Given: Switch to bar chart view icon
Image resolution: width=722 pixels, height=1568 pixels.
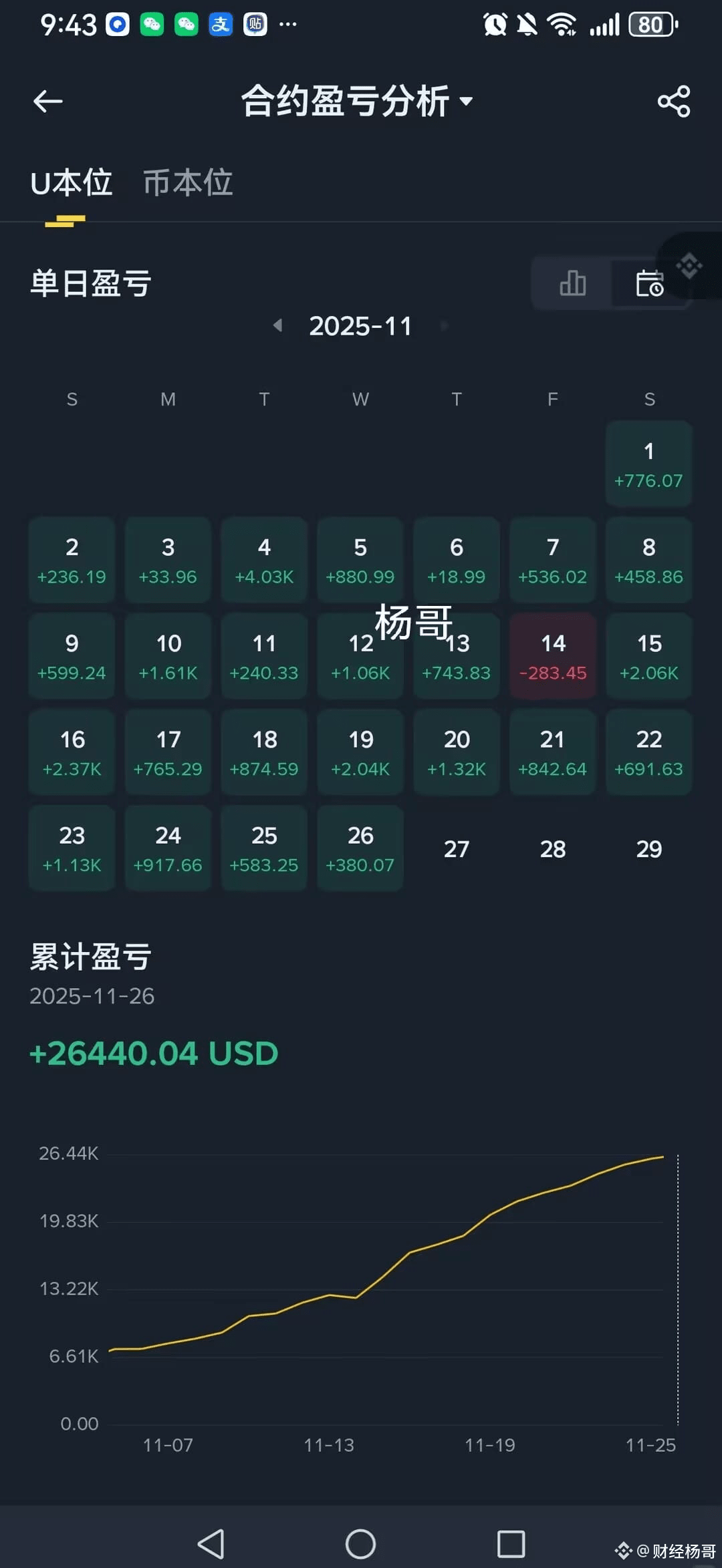Looking at the screenshot, I should pyautogui.click(x=572, y=283).
